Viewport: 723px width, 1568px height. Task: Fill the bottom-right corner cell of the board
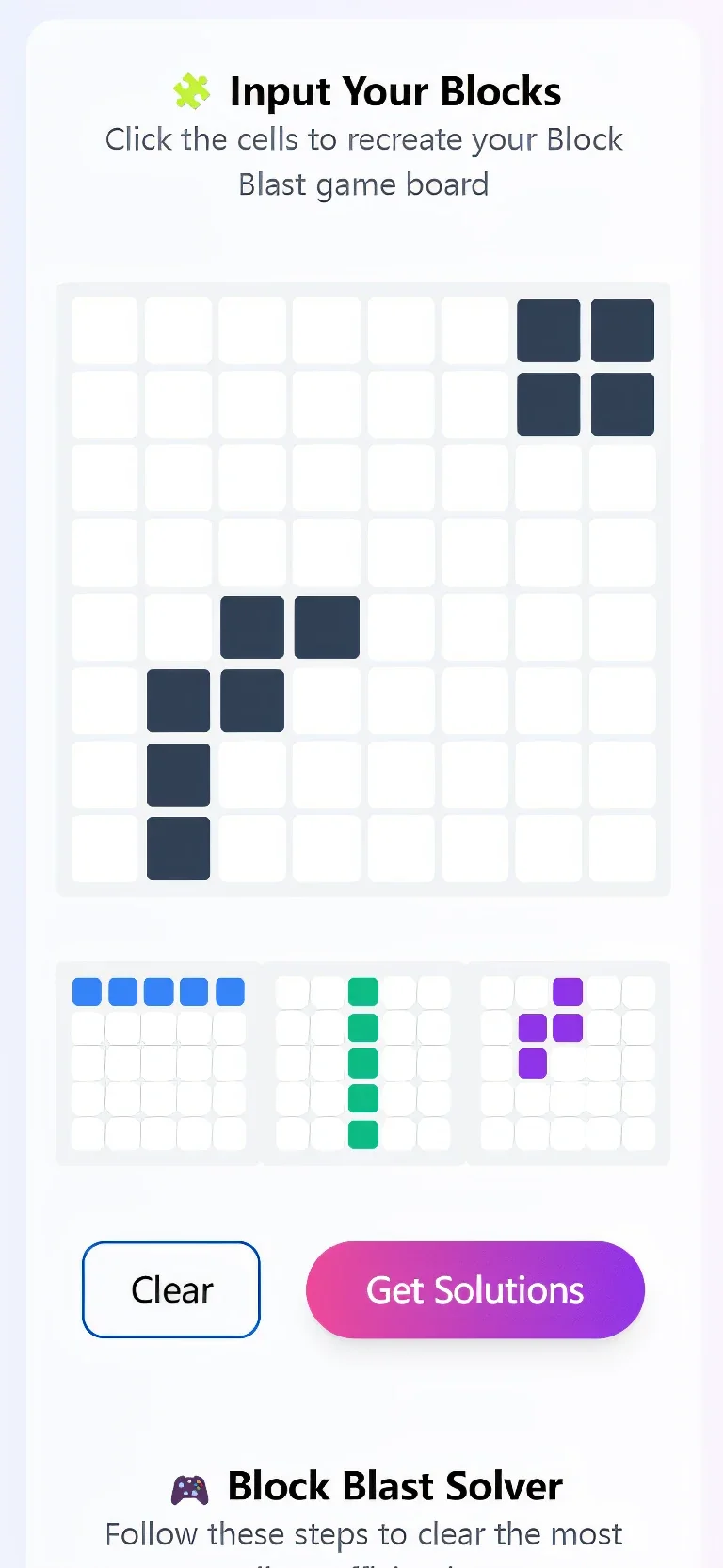(622, 849)
